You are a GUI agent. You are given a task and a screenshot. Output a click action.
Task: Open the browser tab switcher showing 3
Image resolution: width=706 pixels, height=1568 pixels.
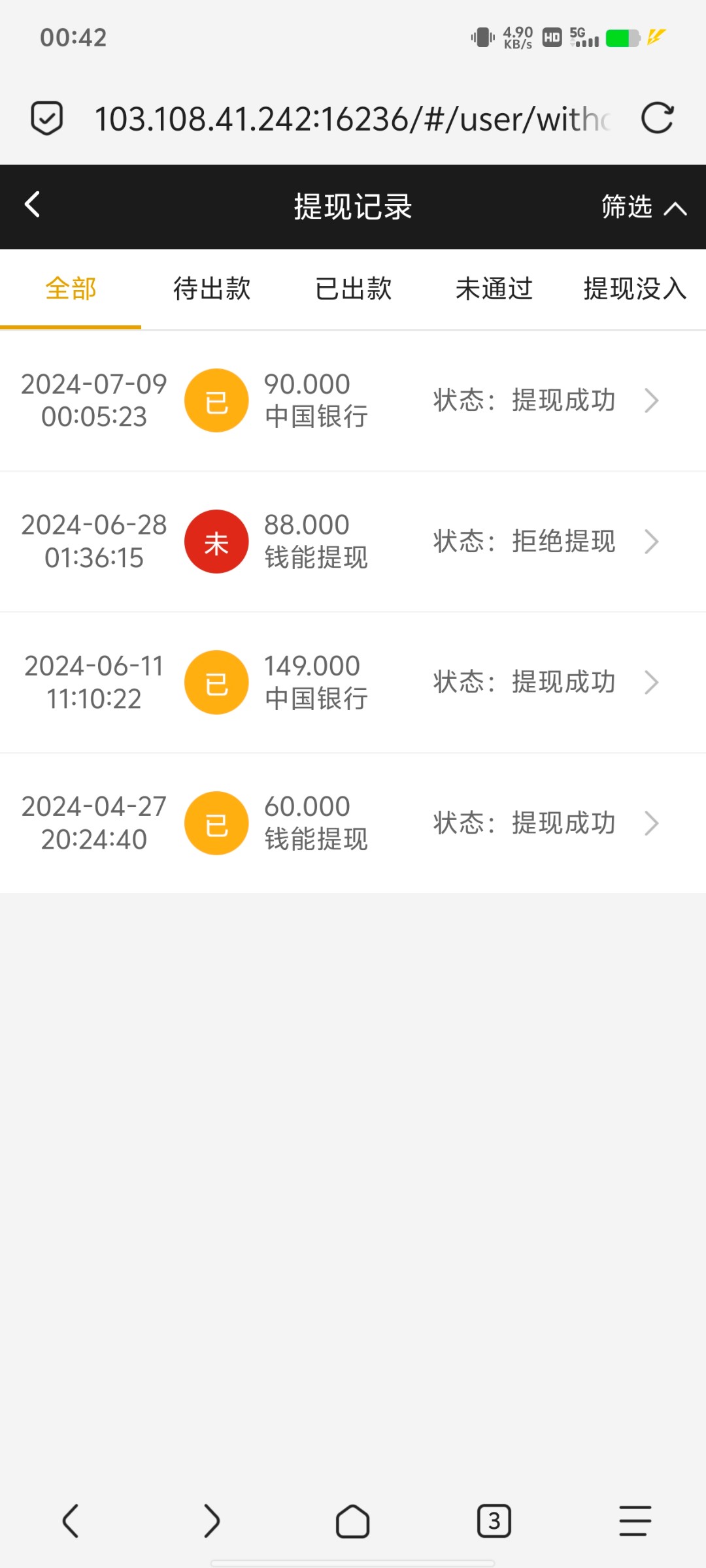pos(494,1521)
